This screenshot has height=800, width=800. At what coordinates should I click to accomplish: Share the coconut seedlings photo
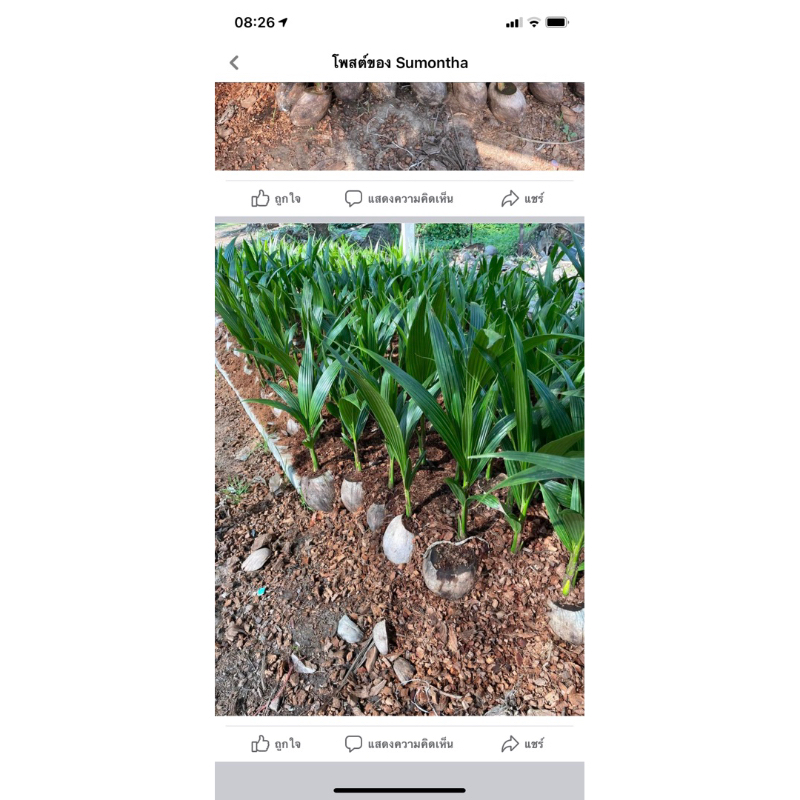coord(523,744)
